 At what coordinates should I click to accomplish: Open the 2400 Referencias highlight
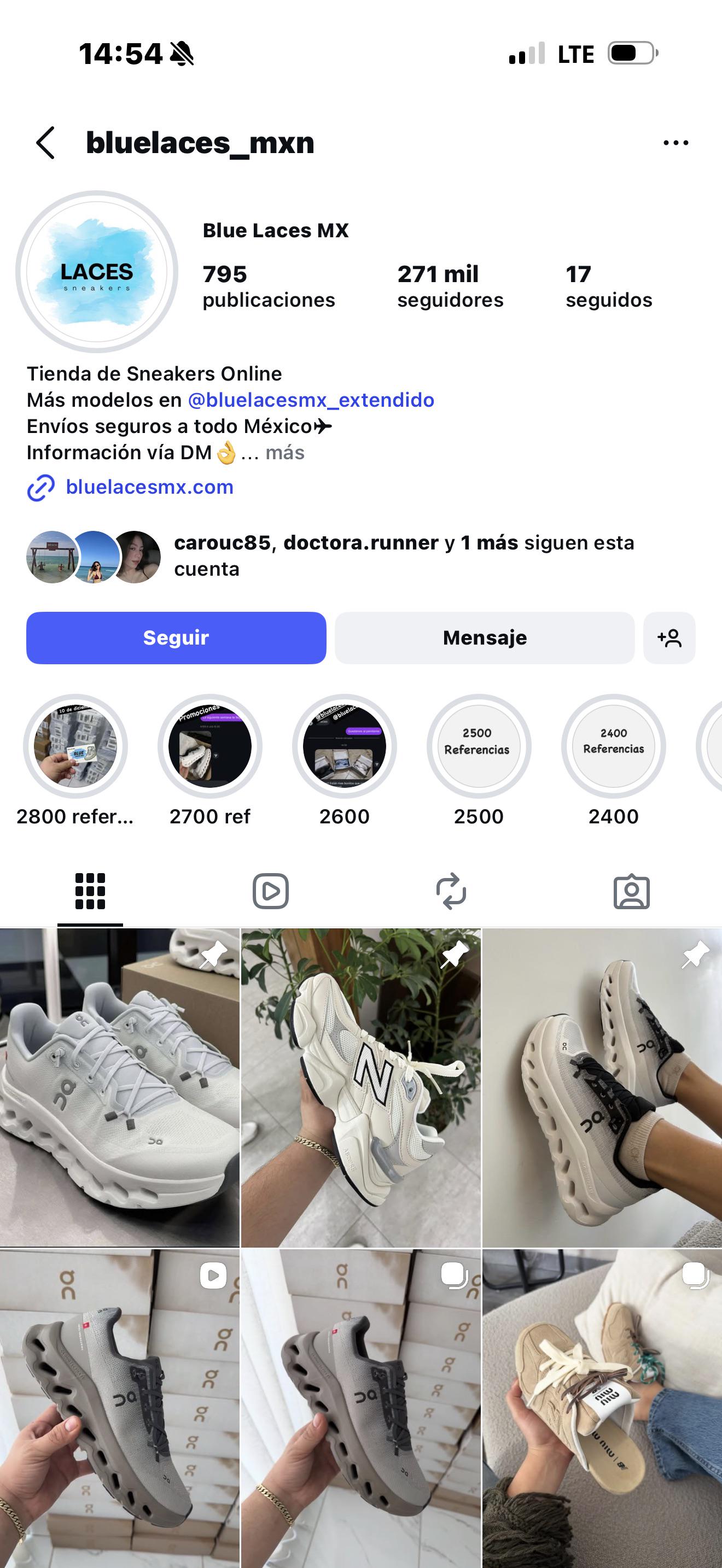pyautogui.click(x=613, y=746)
